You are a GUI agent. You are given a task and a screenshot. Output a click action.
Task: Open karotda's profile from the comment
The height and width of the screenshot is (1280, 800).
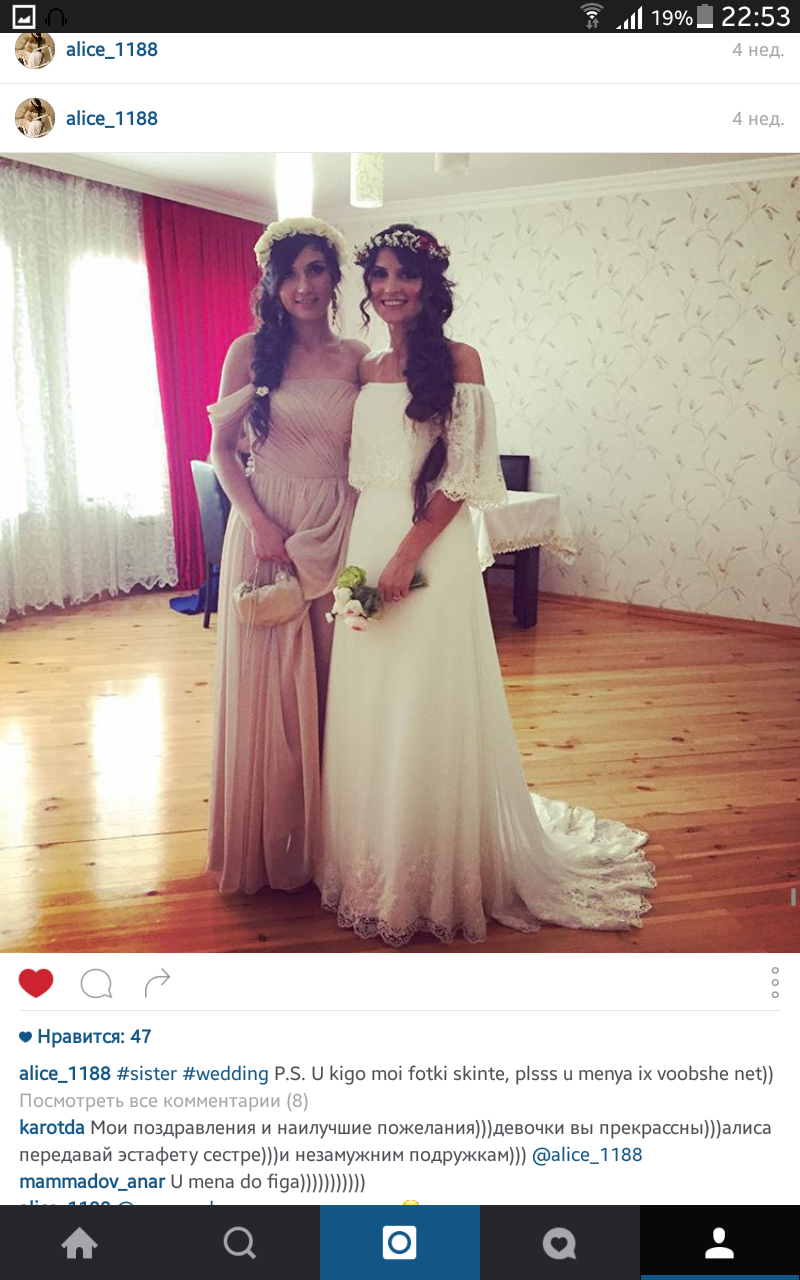point(52,1128)
